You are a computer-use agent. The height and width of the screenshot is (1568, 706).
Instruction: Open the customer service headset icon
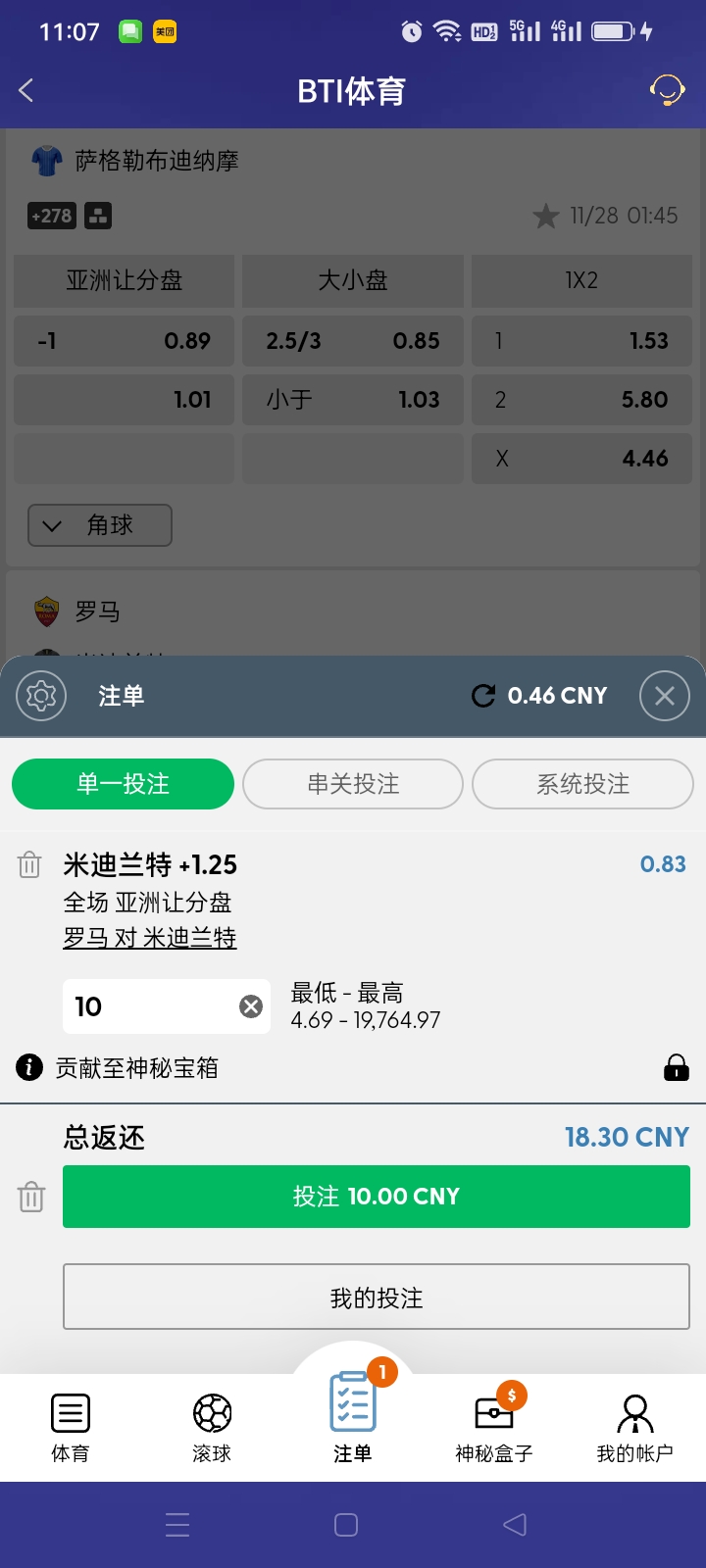[x=667, y=91]
